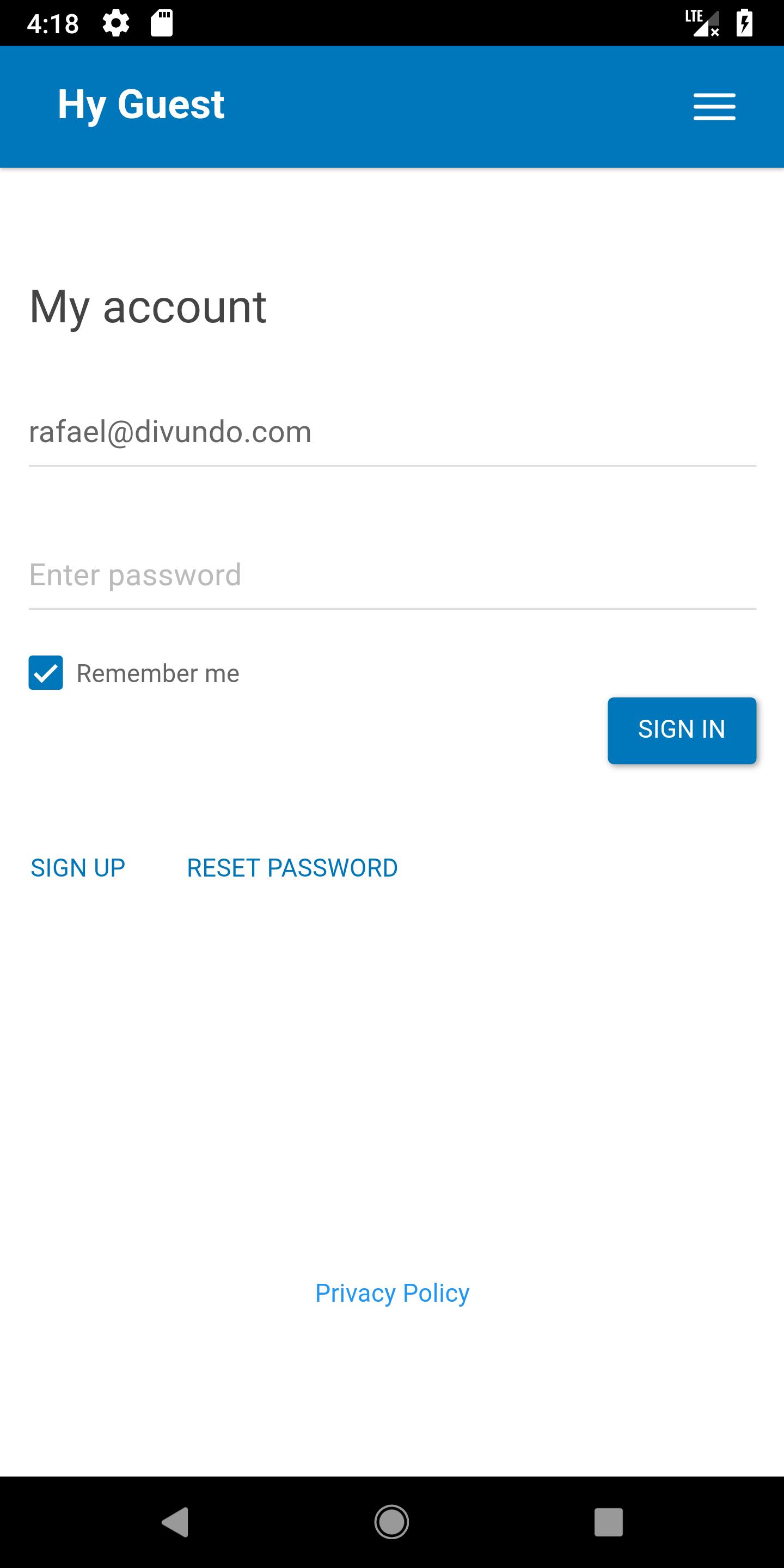Select RESET PASSWORD
Screen dimensions: 784x1568
pyautogui.click(x=292, y=867)
